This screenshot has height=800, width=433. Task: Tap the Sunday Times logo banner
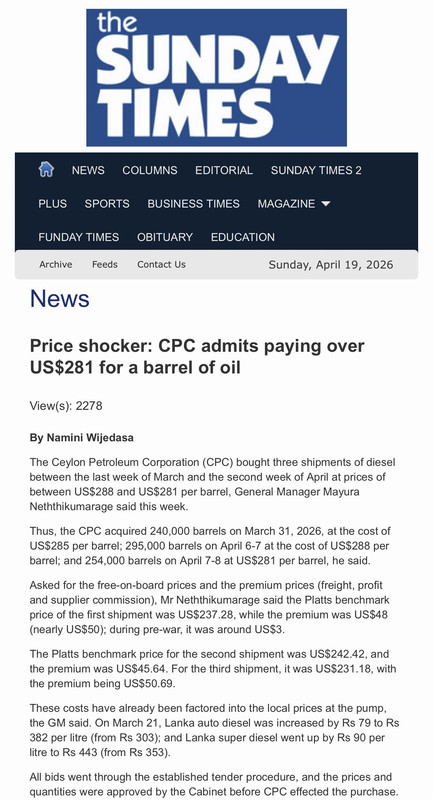coord(216,77)
